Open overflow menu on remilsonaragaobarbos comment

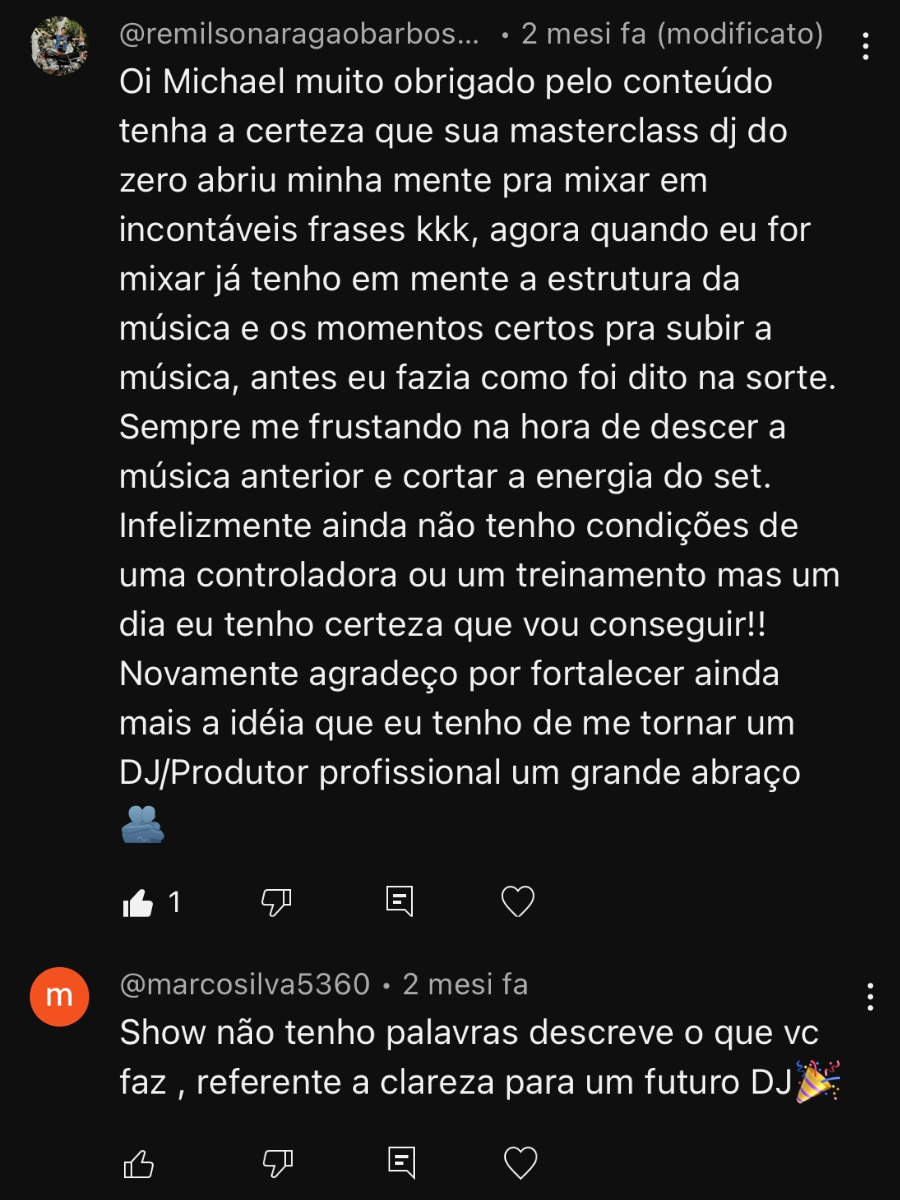[865, 48]
